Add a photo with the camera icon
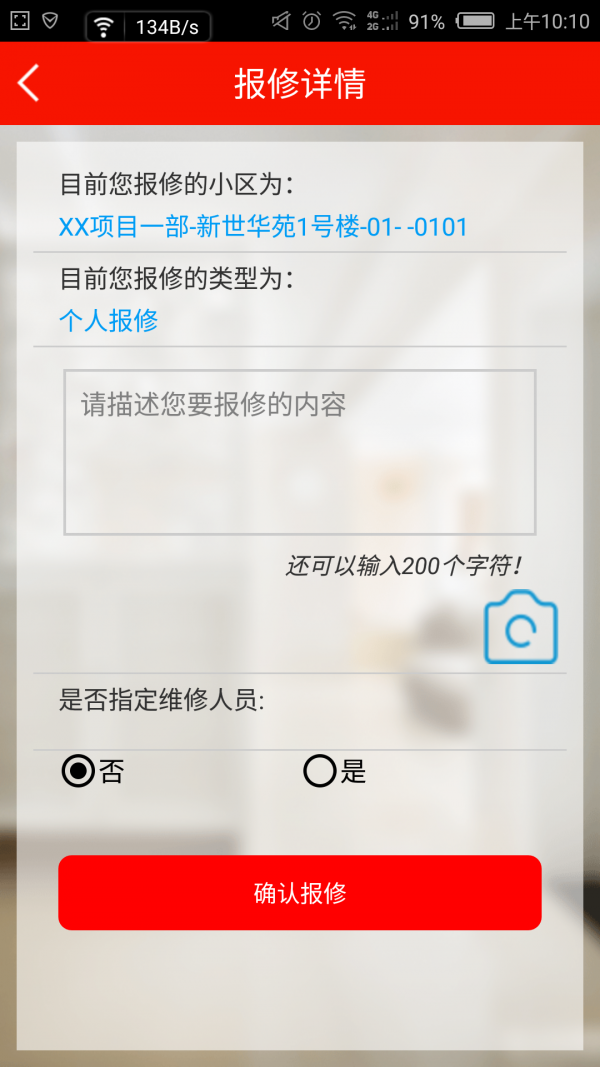Viewport: 600px width, 1067px height. [x=520, y=628]
